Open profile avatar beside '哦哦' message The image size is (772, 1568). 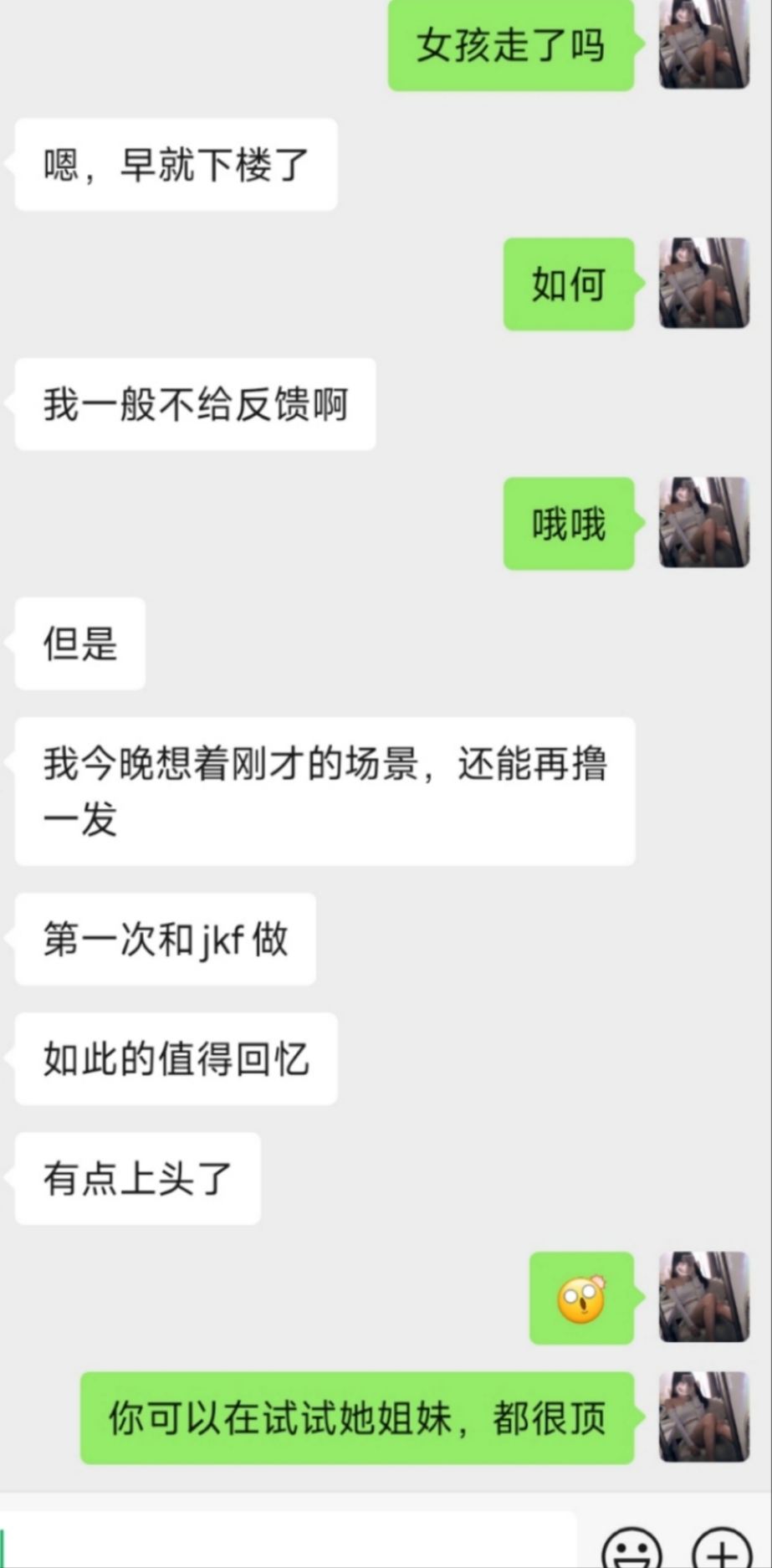pos(703,522)
